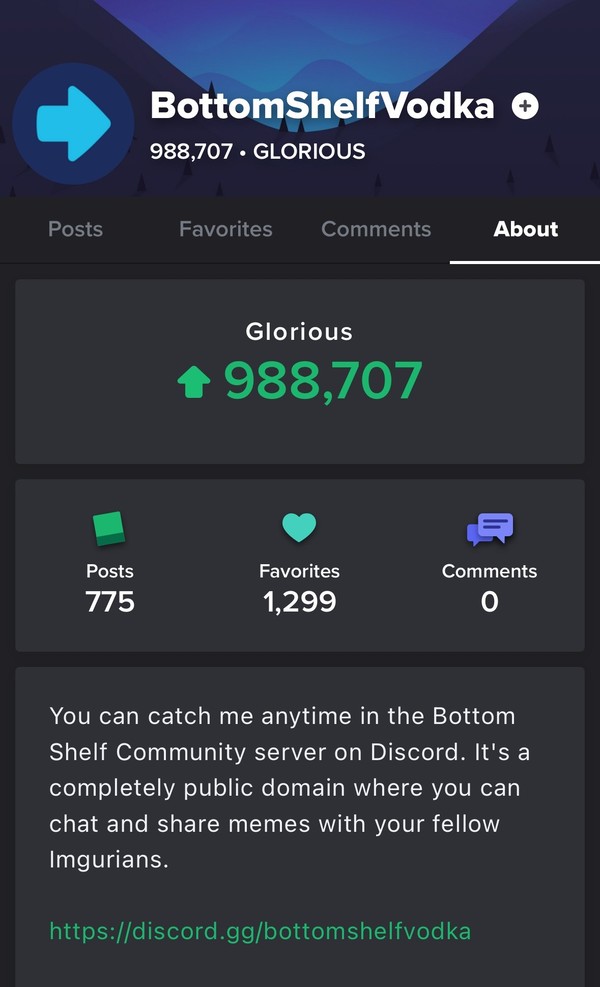Viewport: 600px width, 987px height.
Task: Open the Comments tab
Action: click(x=376, y=229)
